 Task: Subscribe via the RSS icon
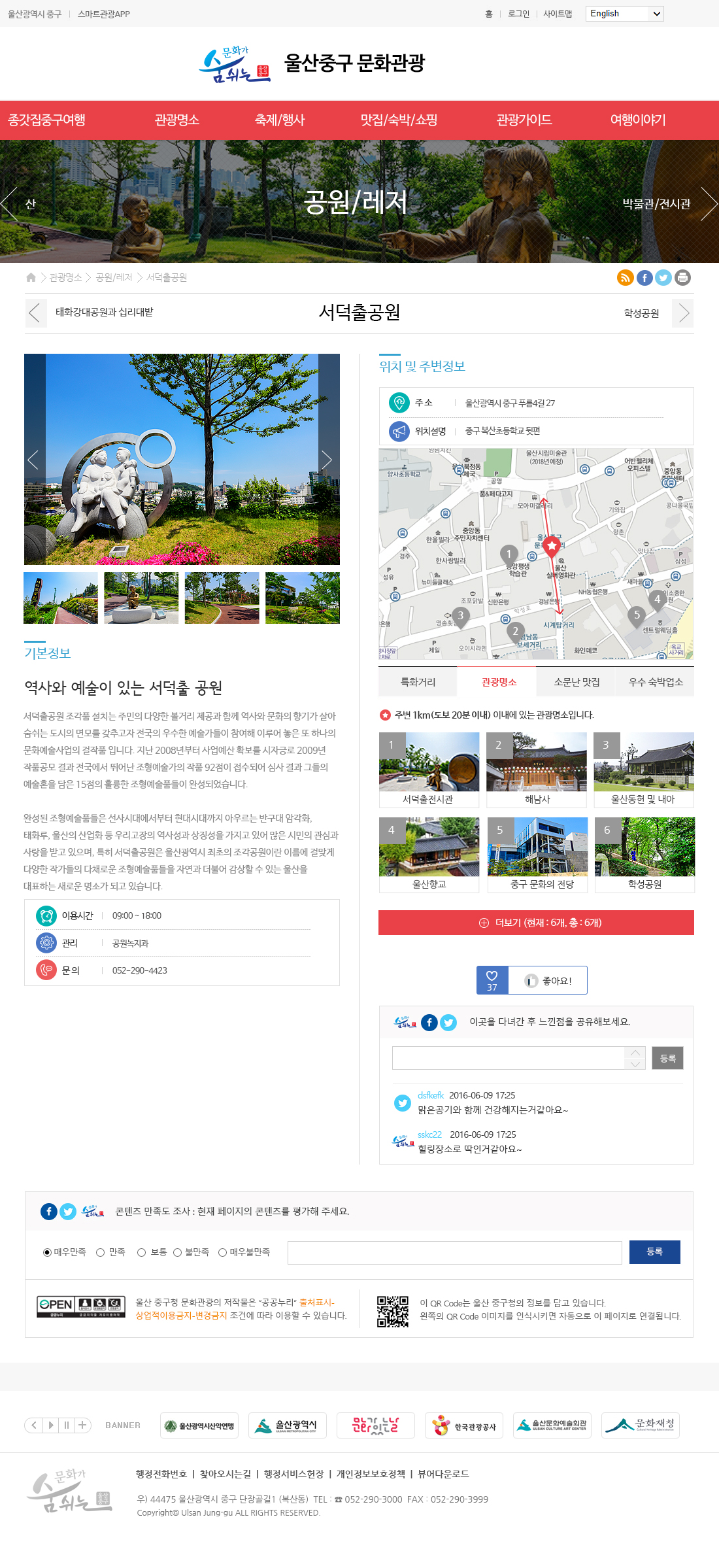tap(625, 277)
